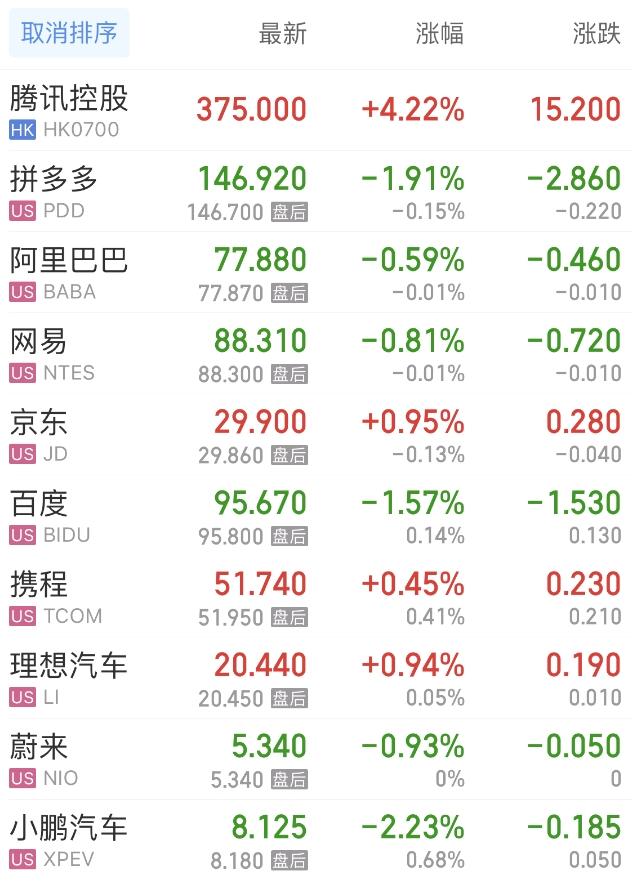Sort stocks by 涨幅 column
The height and width of the screenshot is (885, 632).
439,34
